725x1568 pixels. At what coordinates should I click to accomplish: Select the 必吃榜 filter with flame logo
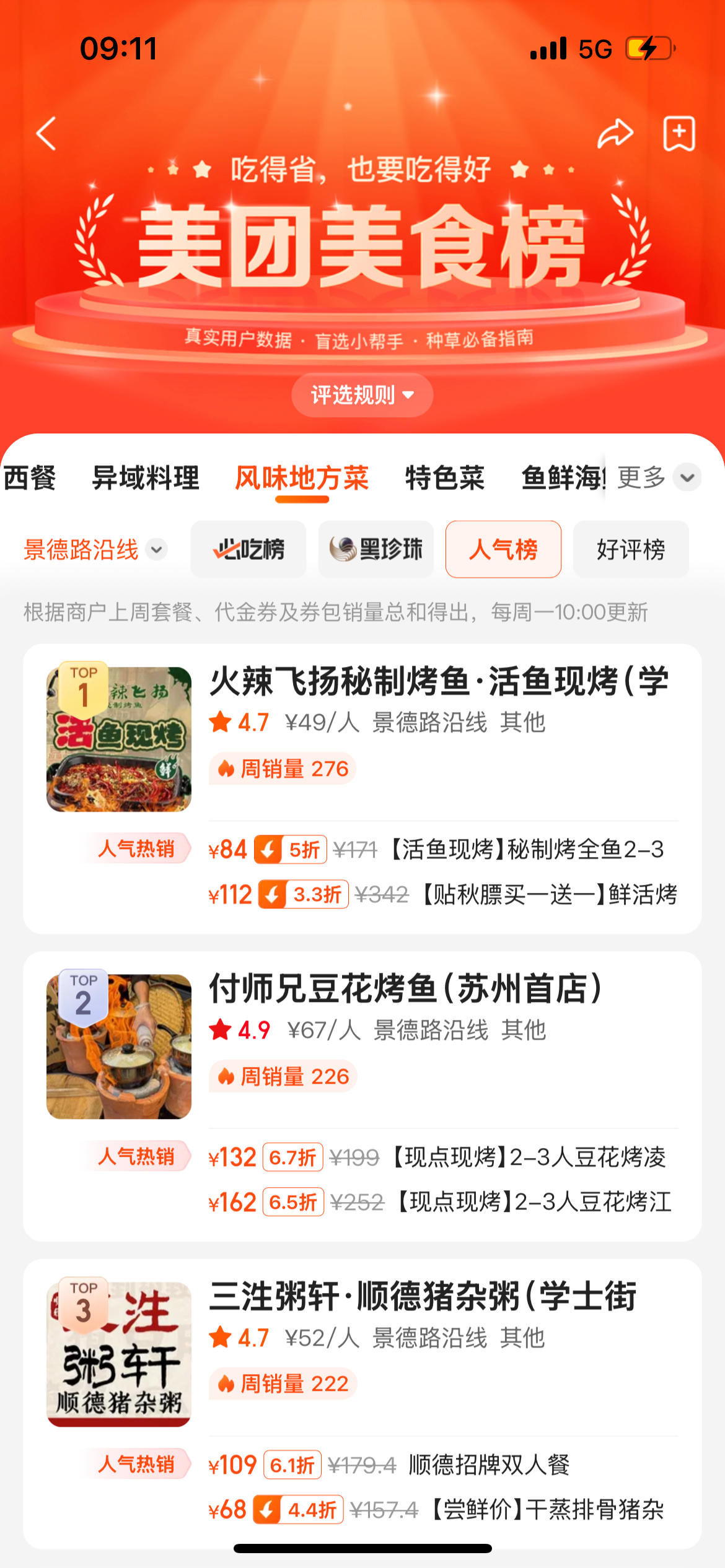coord(248,549)
